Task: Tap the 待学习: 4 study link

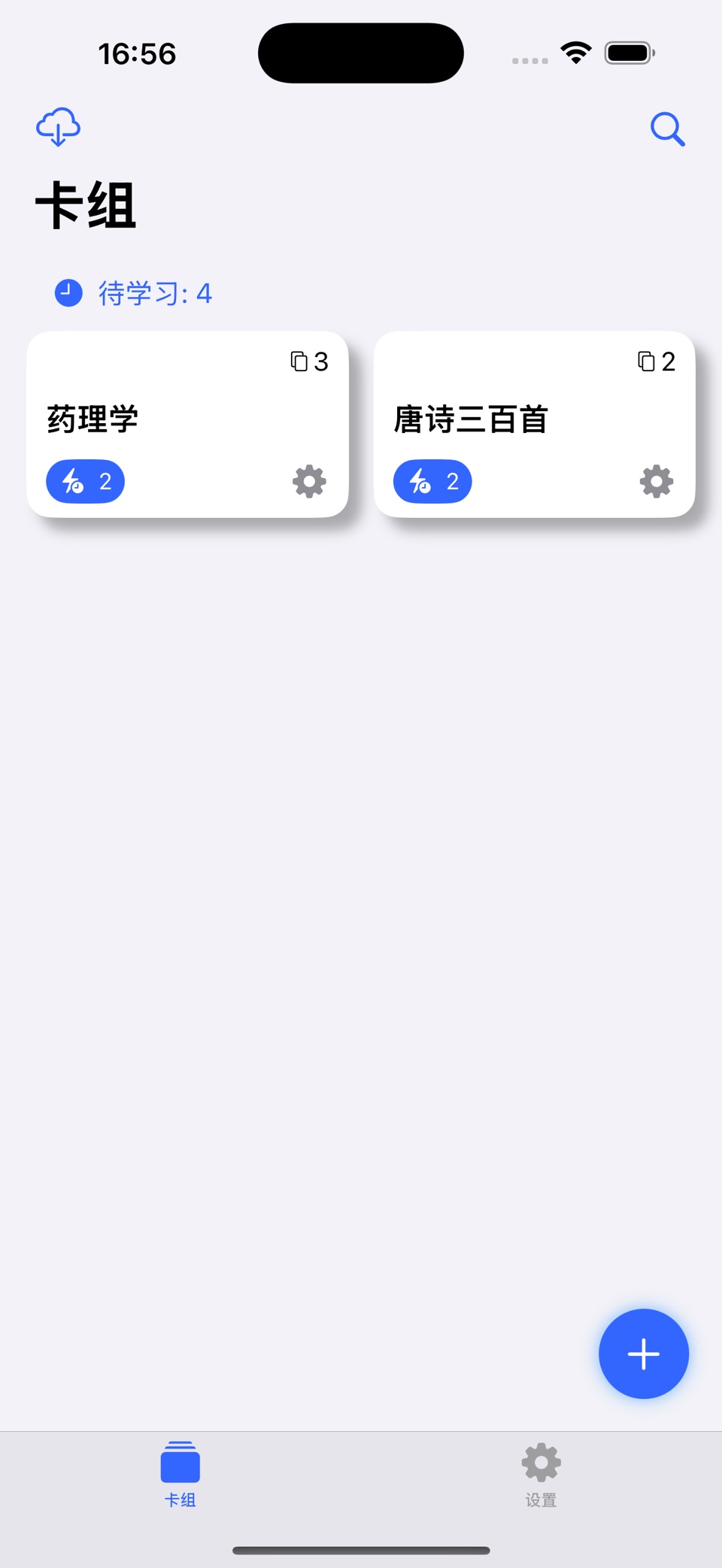Action: pyautogui.click(x=133, y=293)
